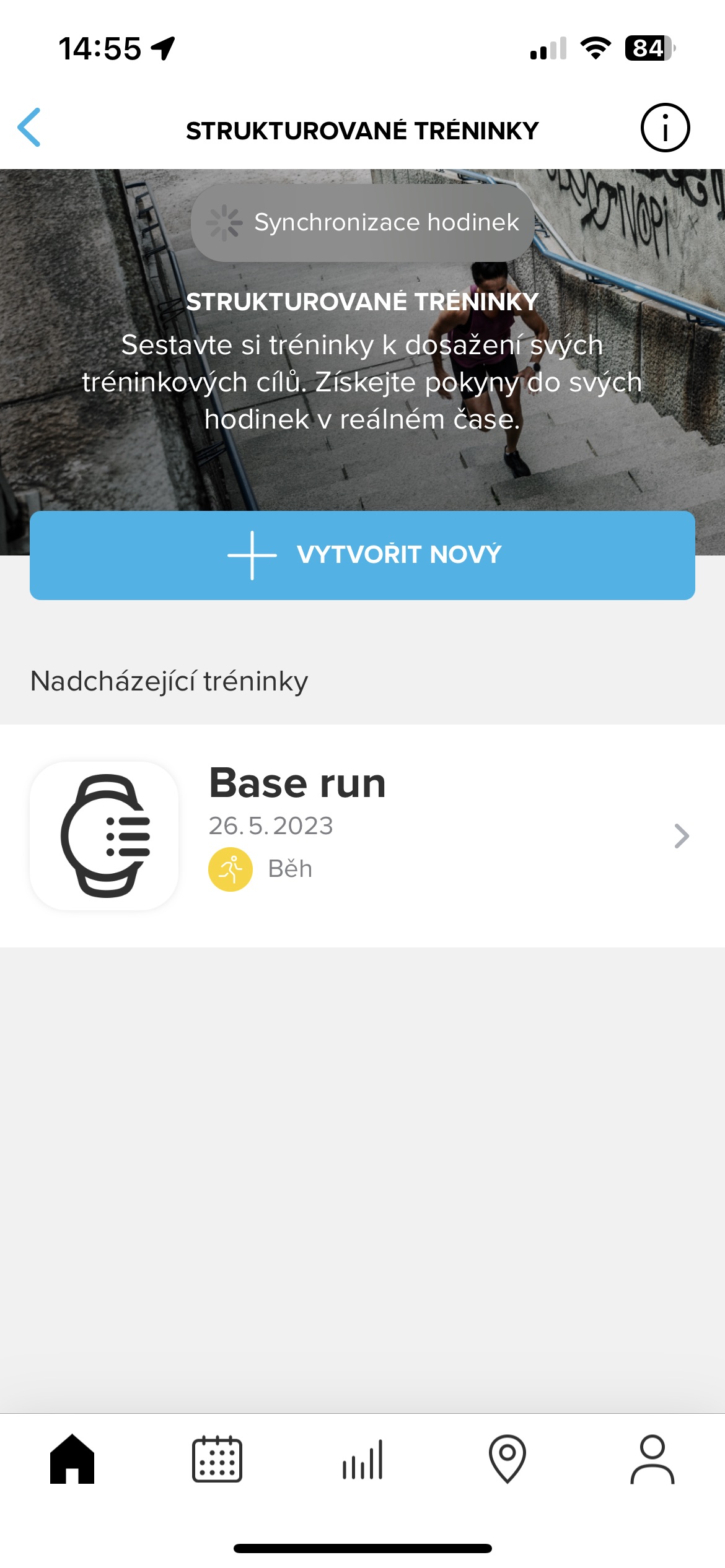Screen dimensions: 725x1568
Task: Go back using the blue arrow
Action: tap(29, 128)
